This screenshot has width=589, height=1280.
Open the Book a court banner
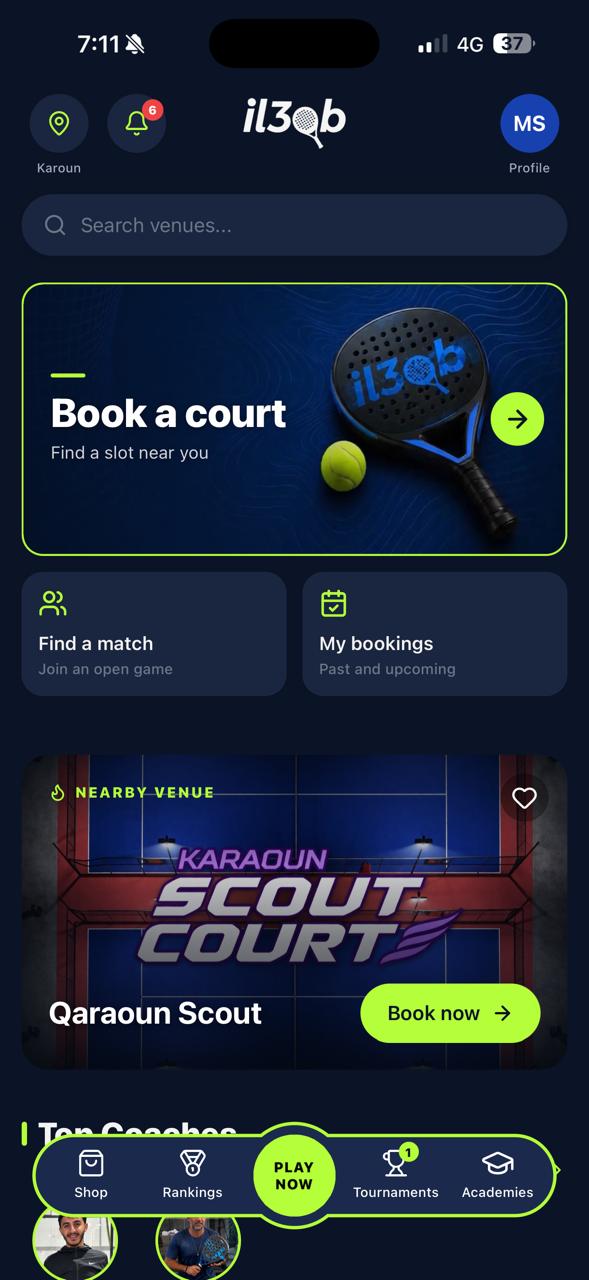point(294,419)
